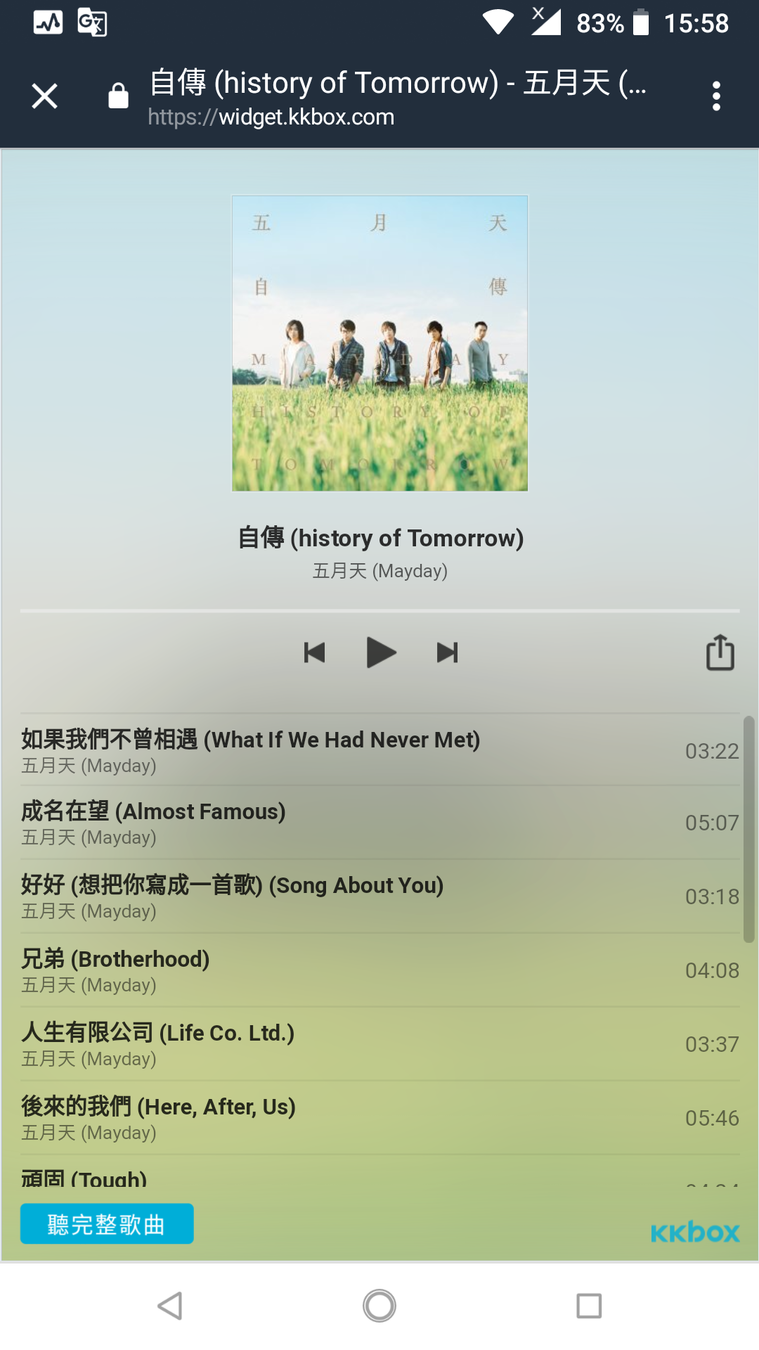759x1350 pixels.
Task: Play the 自傳 album
Action: (x=380, y=653)
